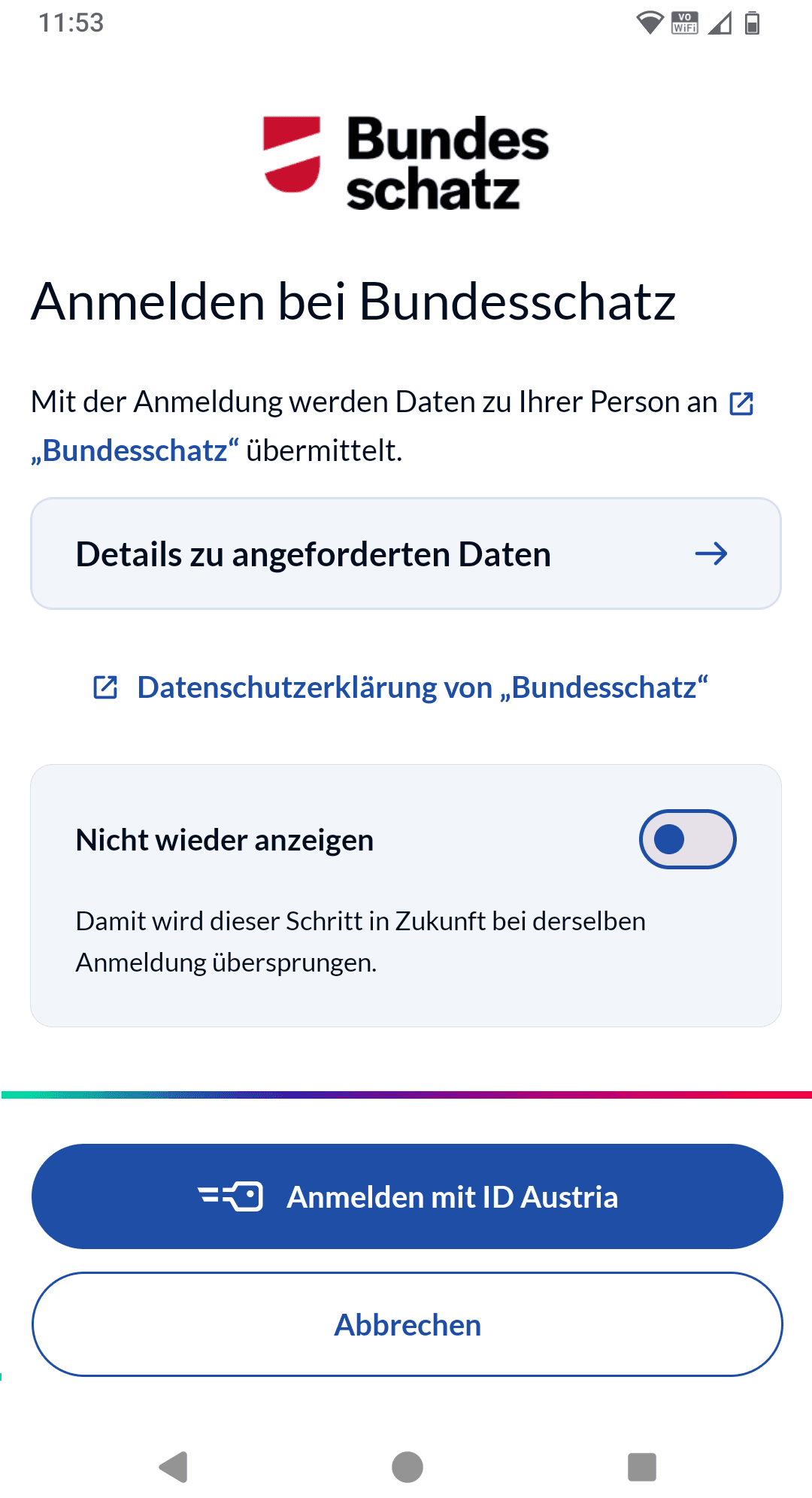Open the „Bundesschatz“ link in the text

tap(135, 450)
